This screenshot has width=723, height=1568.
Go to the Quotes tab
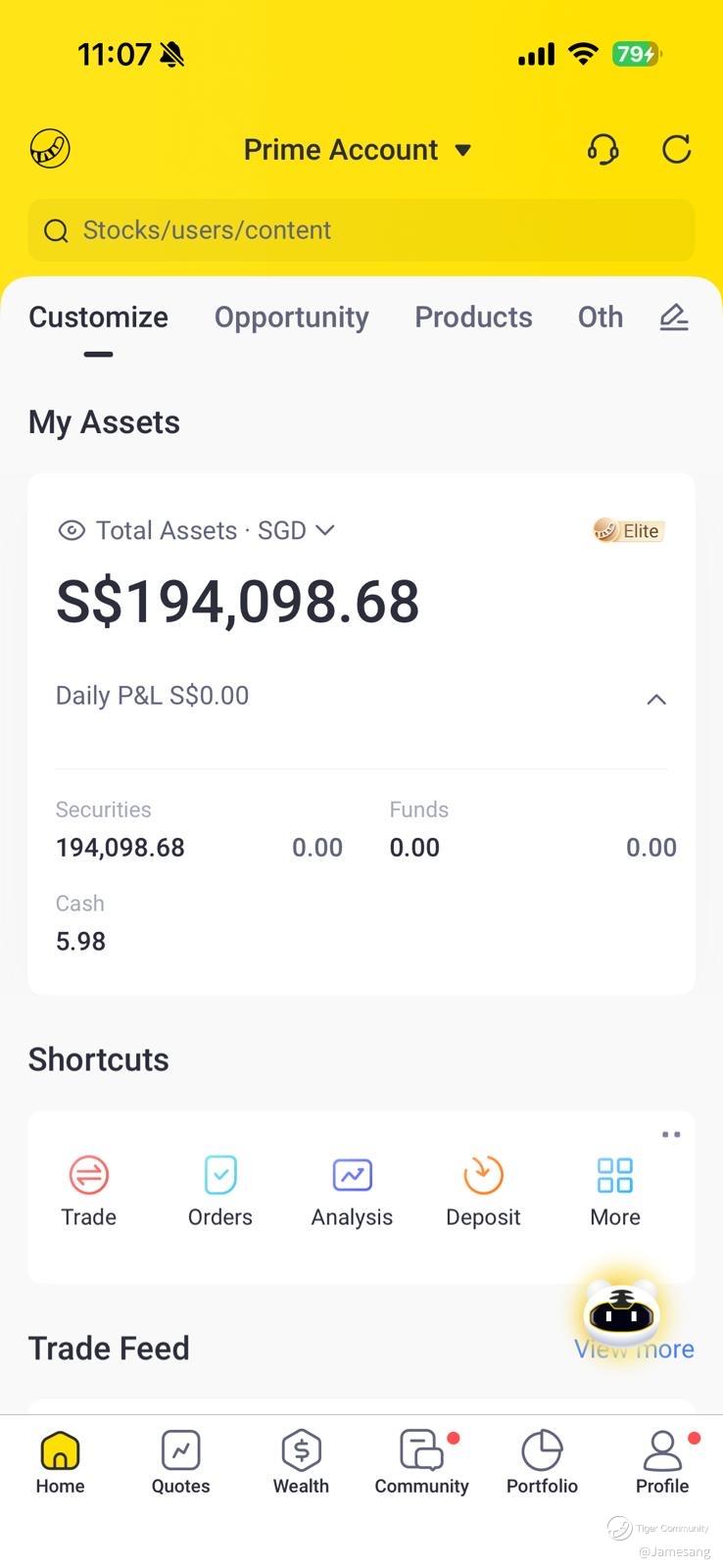click(x=180, y=1461)
